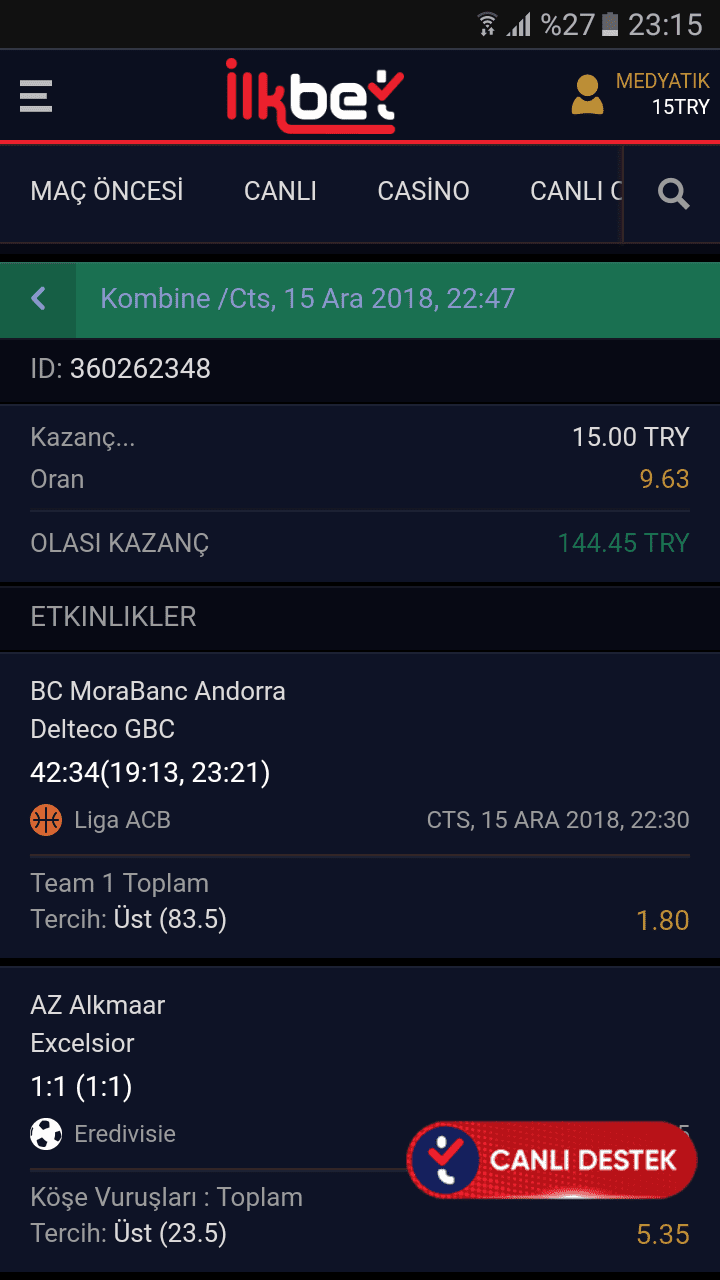Switch to the MAÇ ÖNCESİ tab
Image resolution: width=720 pixels, height=1280 pixels.
[107, 191]
